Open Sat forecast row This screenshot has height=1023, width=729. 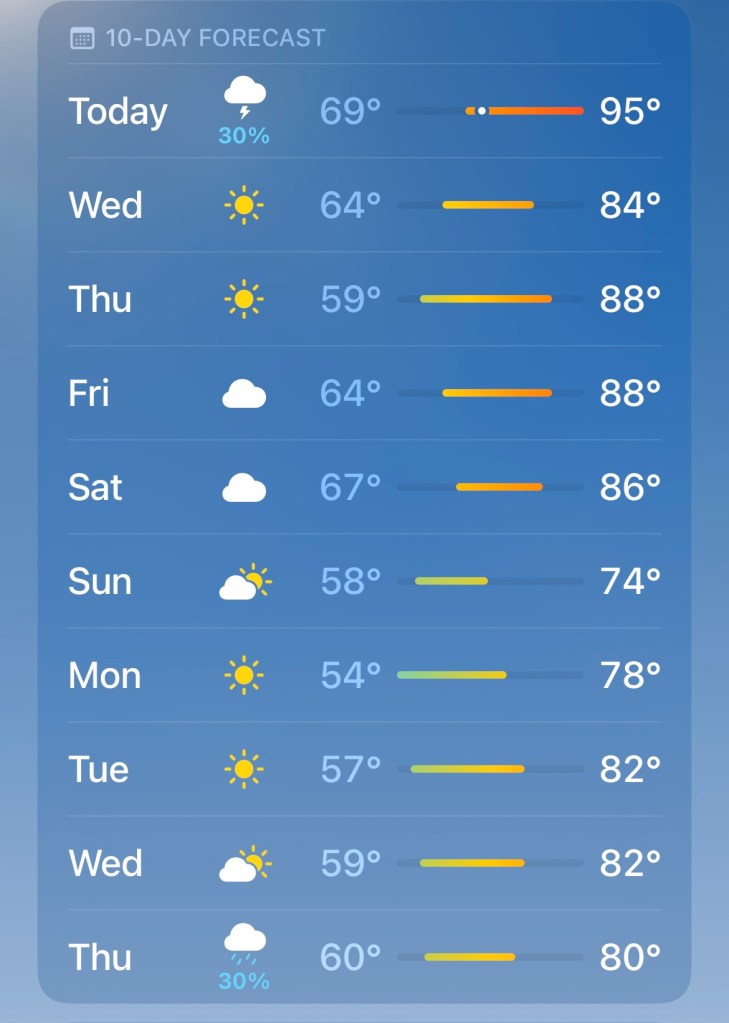point(364,487)
